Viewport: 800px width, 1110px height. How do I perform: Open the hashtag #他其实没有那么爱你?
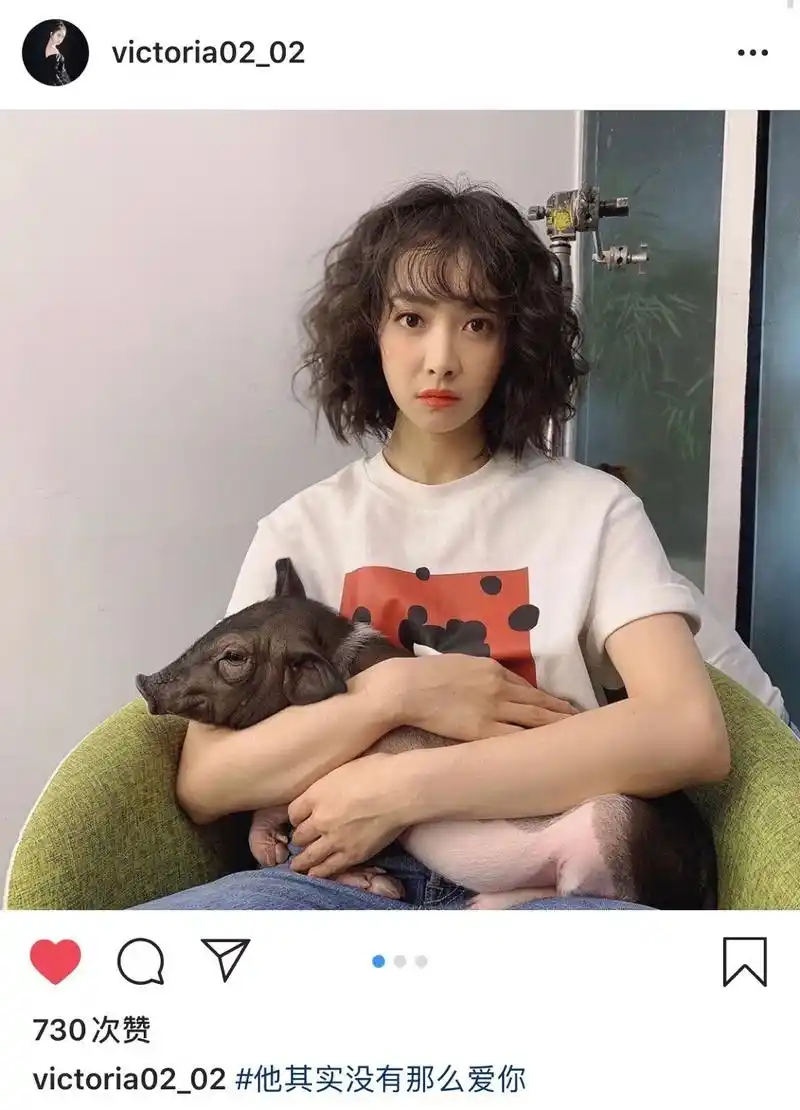(x=380, y=1080)
